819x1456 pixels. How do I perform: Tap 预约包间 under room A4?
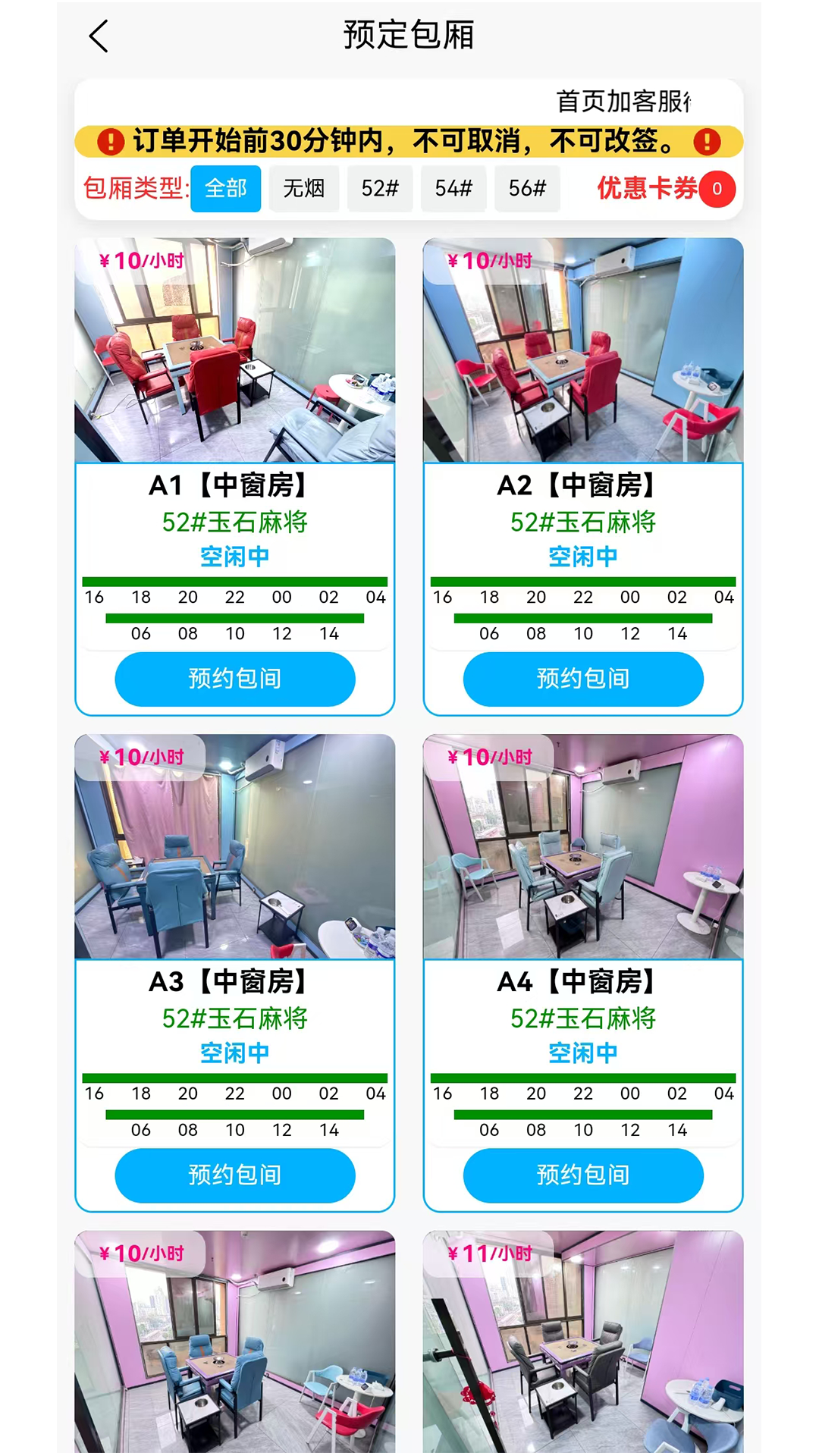583,1175
